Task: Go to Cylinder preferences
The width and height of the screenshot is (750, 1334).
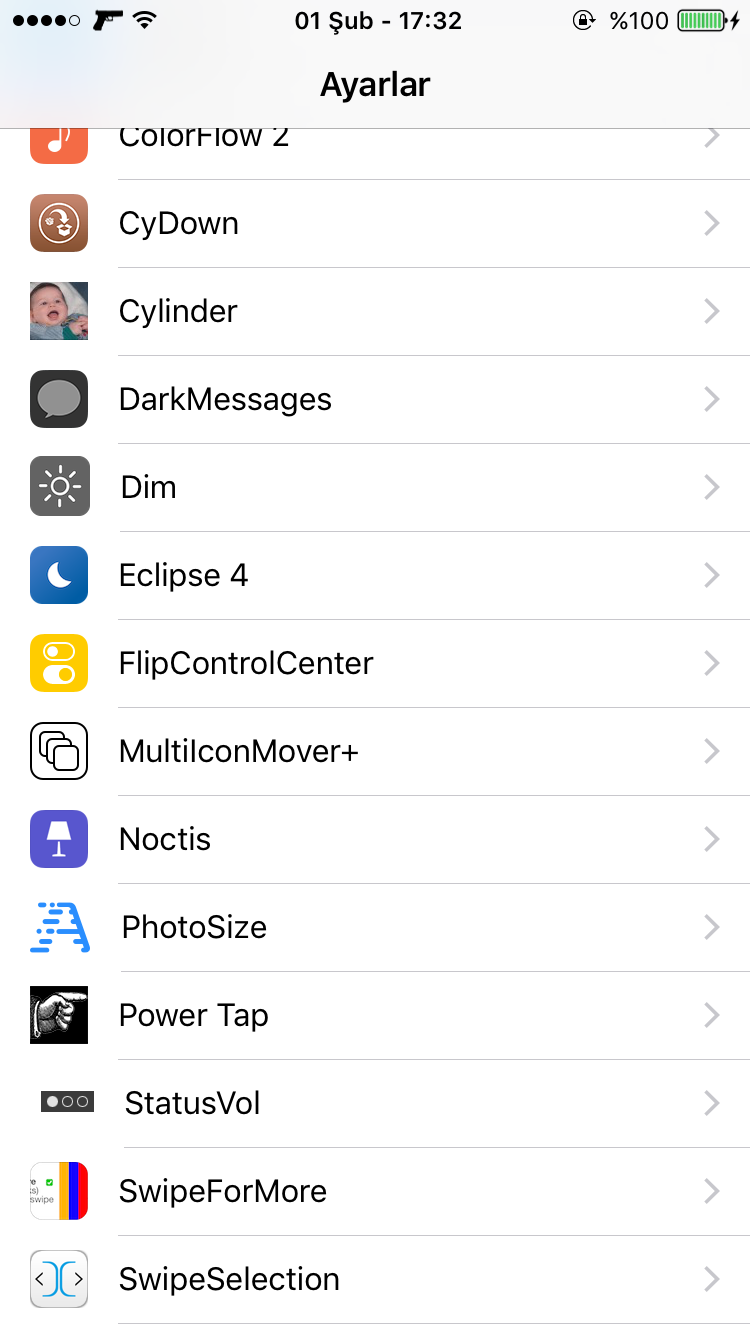Action: point(375,312)
